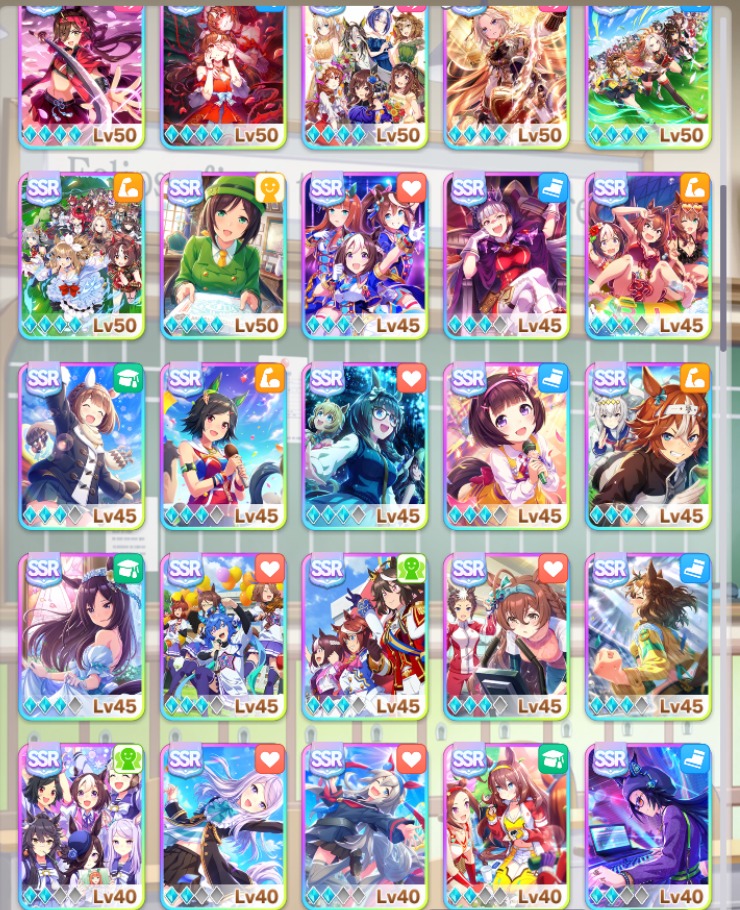Image resolution: width=740 pixels, height=910 pixels.
Task: Select the Lv40 card with girl in yellow outfit
Action: (x=506, y=826)
